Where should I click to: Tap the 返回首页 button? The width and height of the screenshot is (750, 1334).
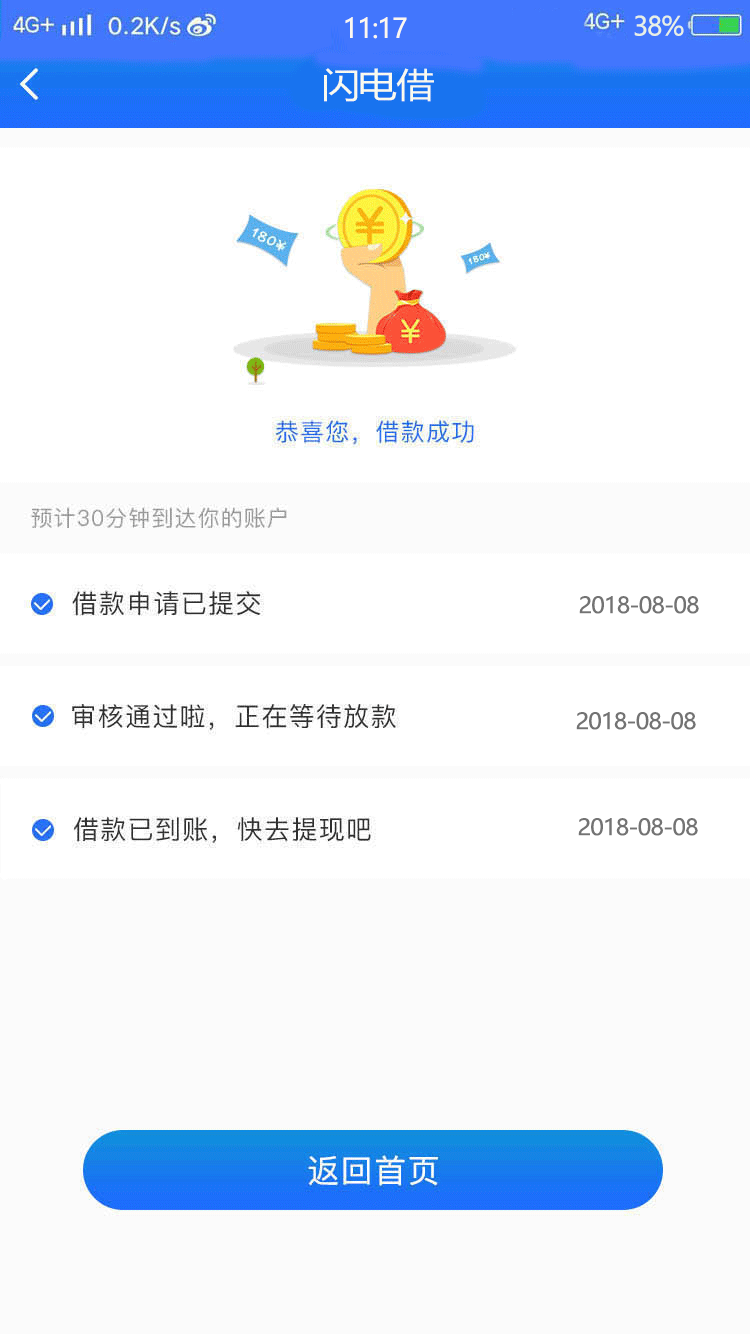pos(373,1170)
